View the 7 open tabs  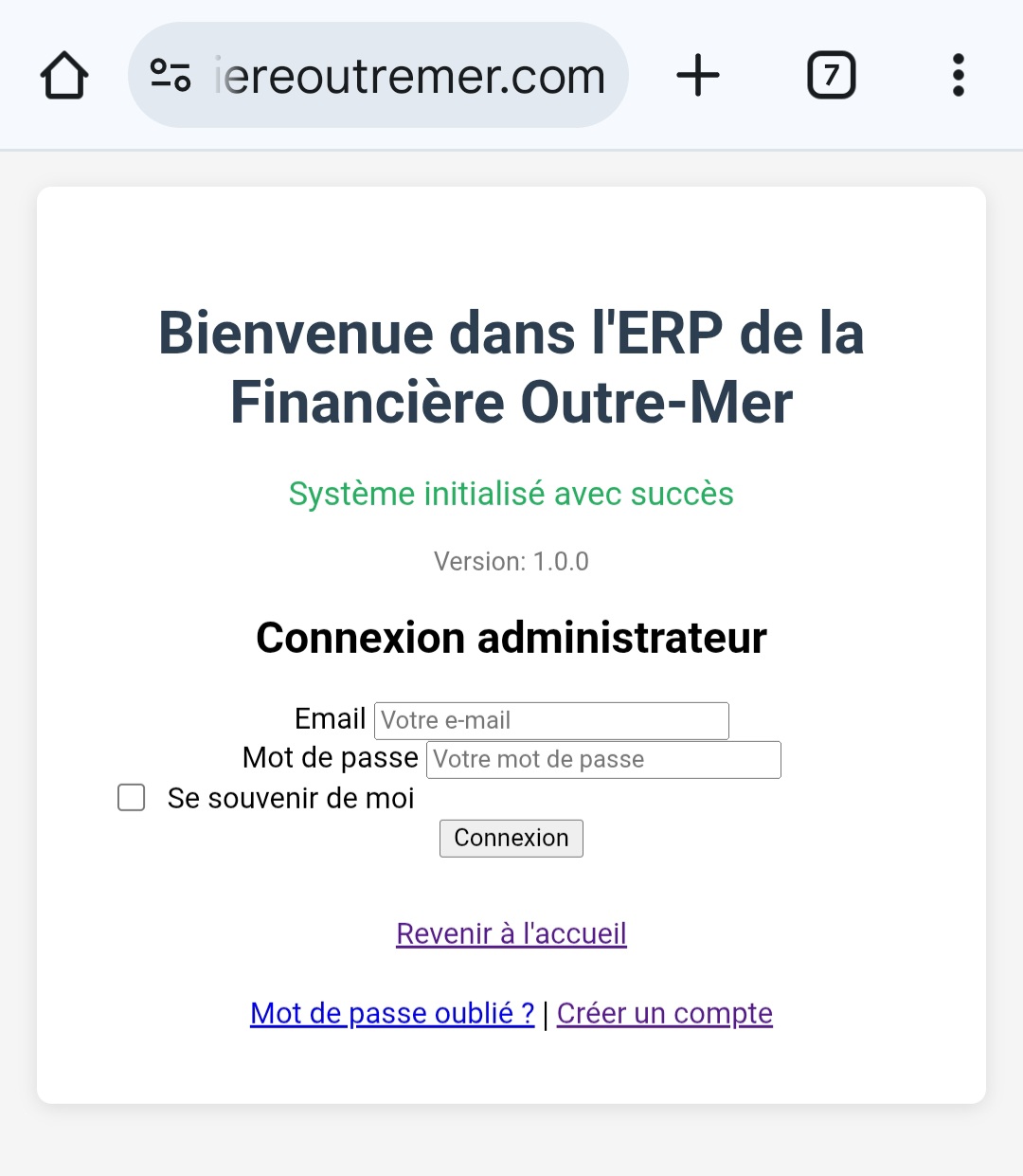click(x=831, y=76)
